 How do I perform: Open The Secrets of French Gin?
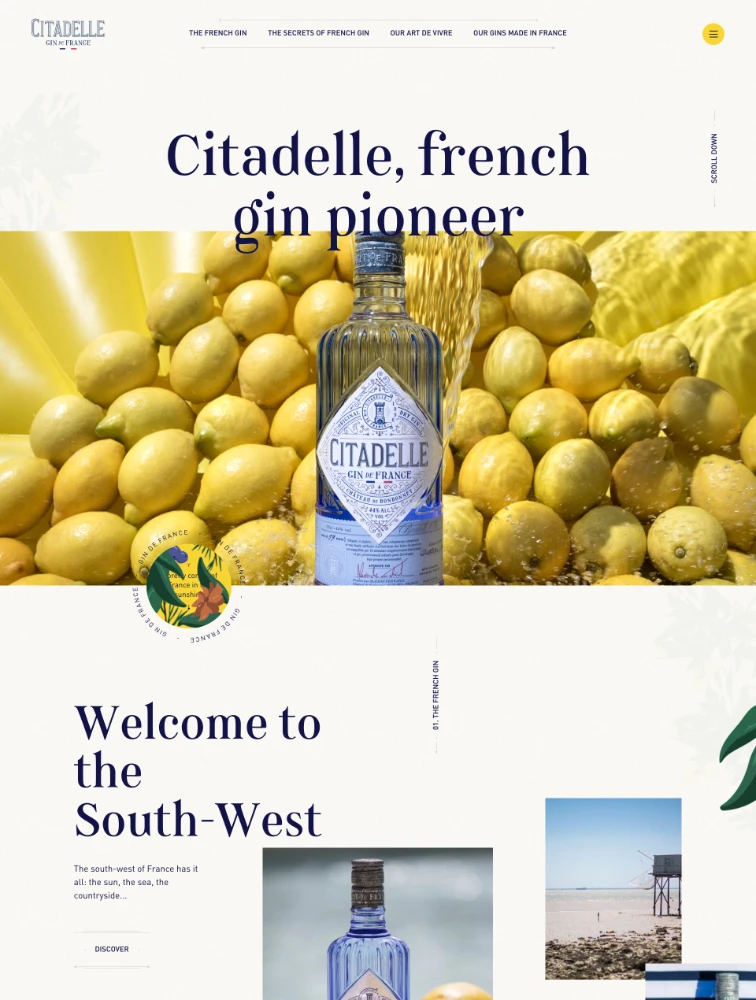tap(318, 33)
